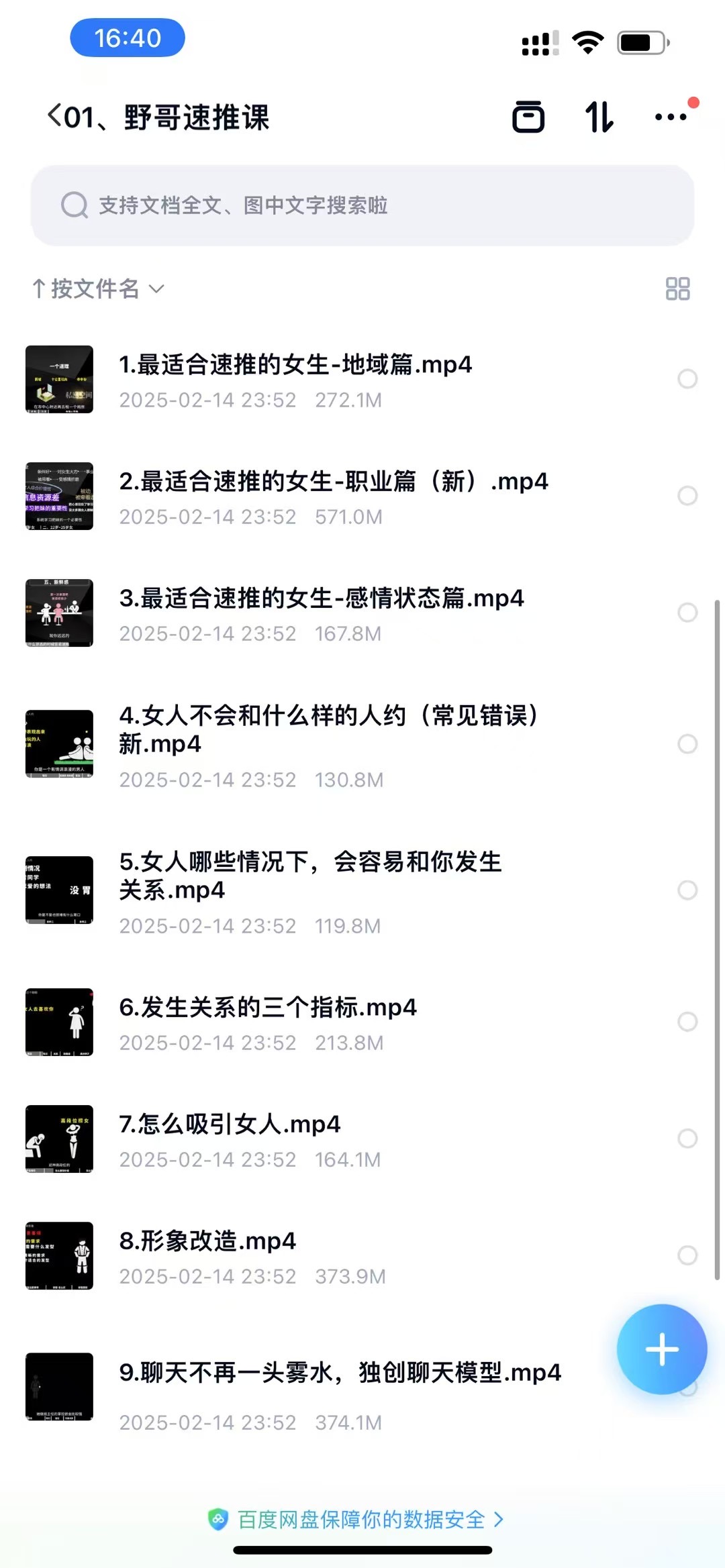Switch to grid view layout
Image resolution: width=725 pixels, height=1568 pixels.
tap(677, 289)
